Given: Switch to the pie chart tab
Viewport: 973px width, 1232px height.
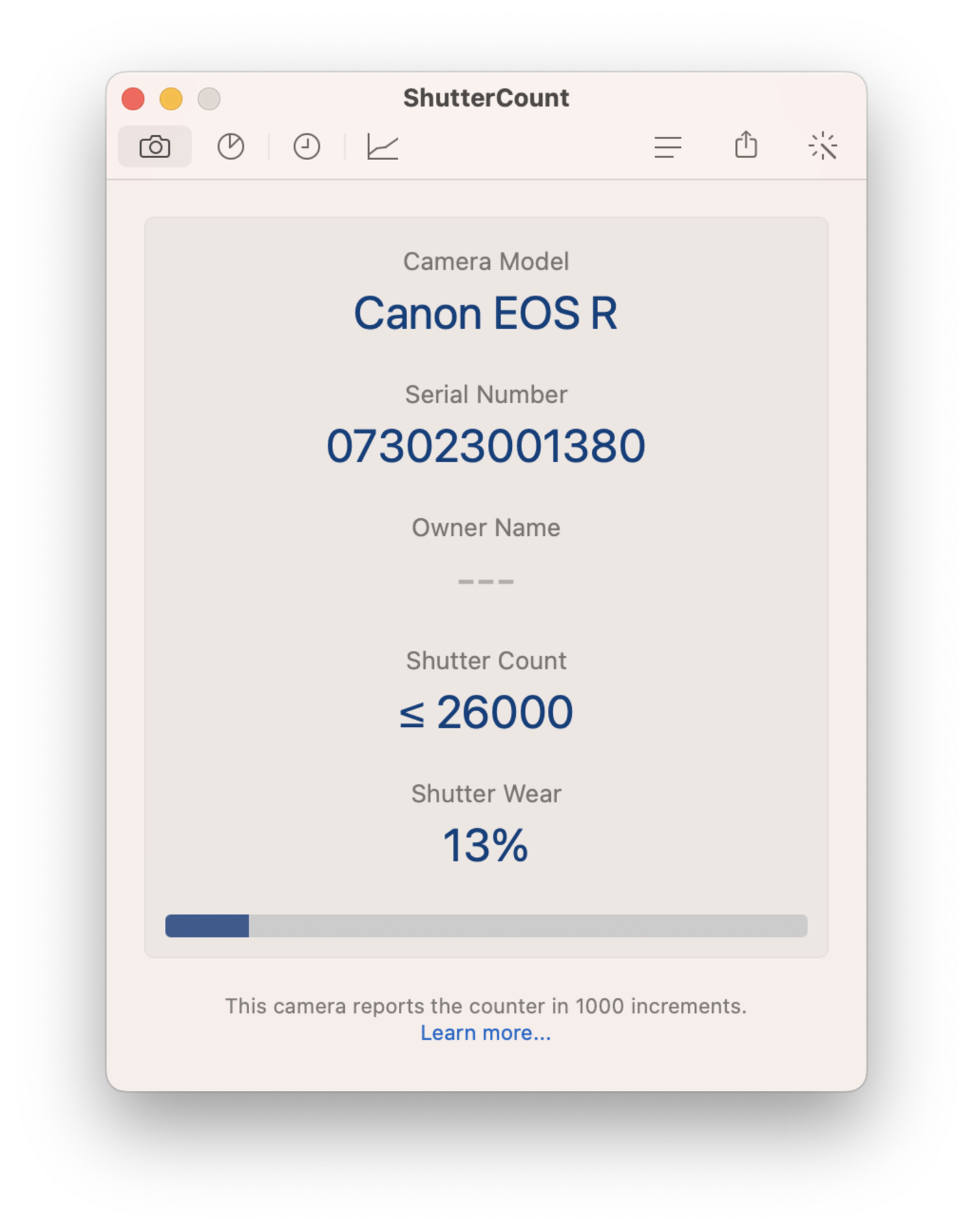Looking at the screenshot, I should (x=231, y=146).
